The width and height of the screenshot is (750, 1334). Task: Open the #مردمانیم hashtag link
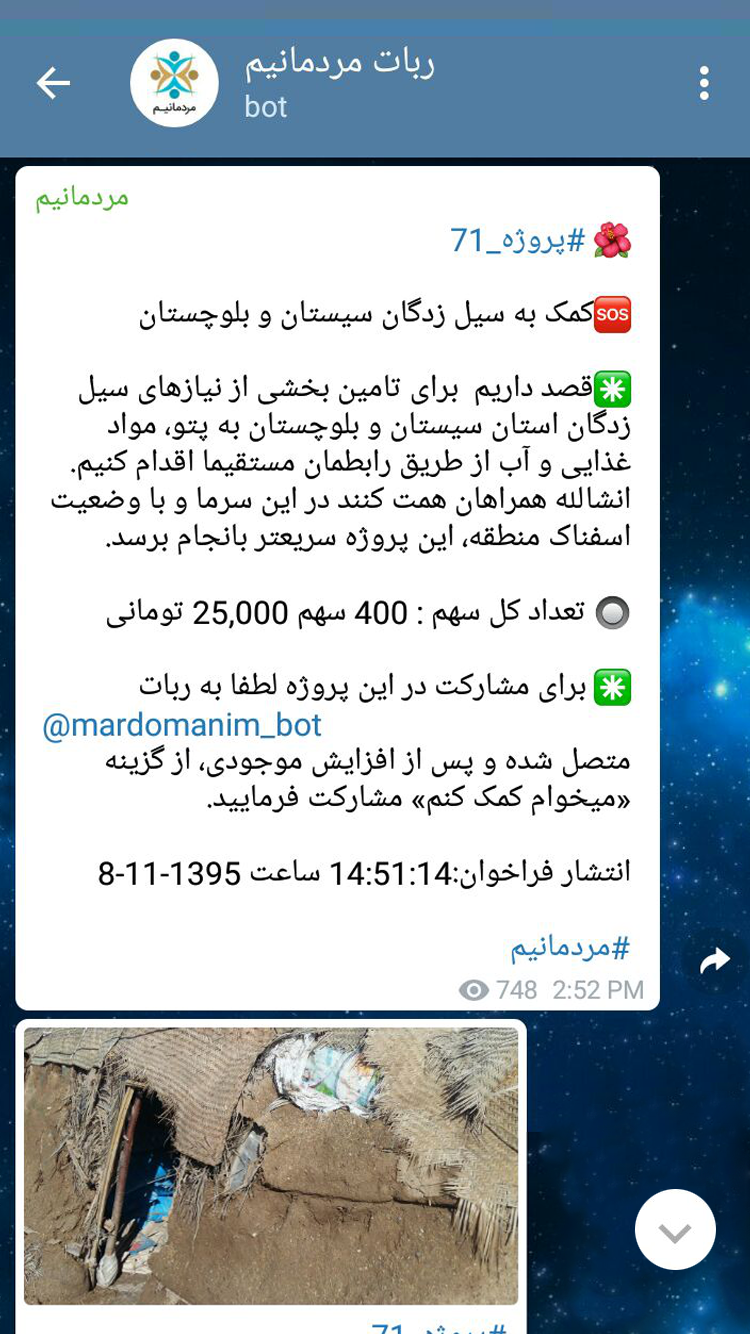[570, 947]
